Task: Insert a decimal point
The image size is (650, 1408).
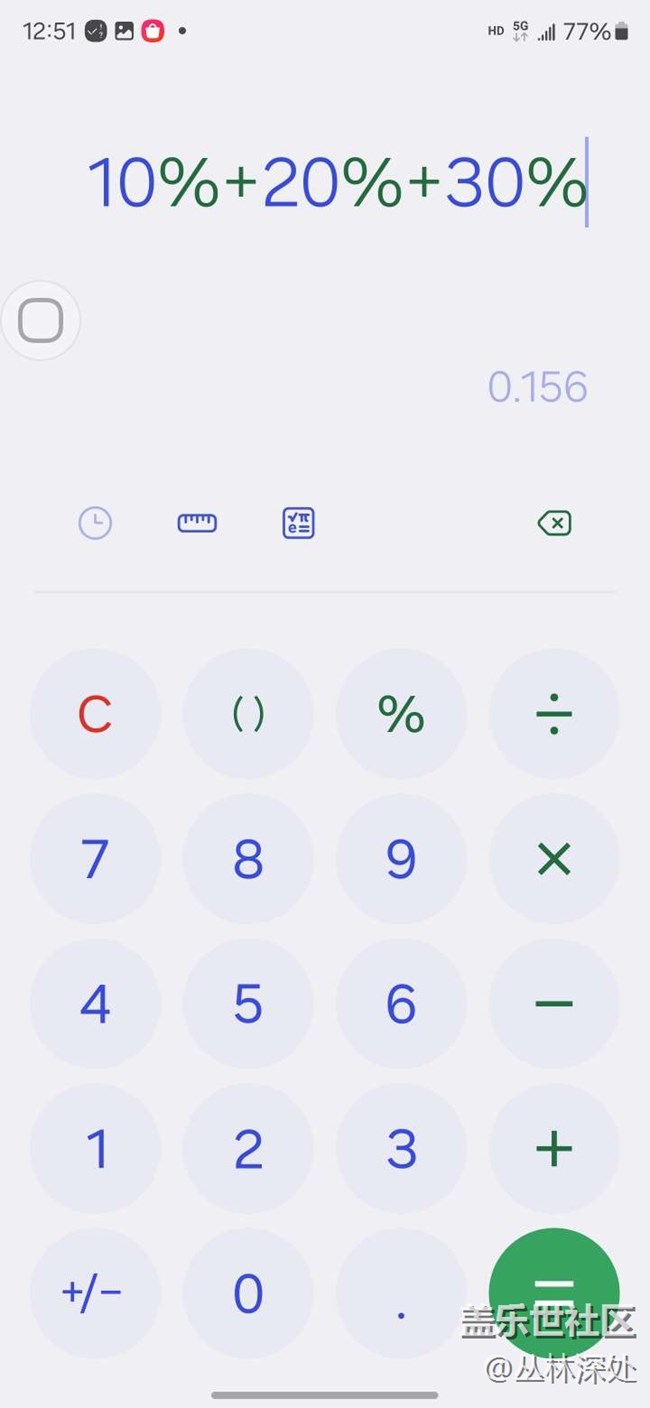Action: [401, 1294]
